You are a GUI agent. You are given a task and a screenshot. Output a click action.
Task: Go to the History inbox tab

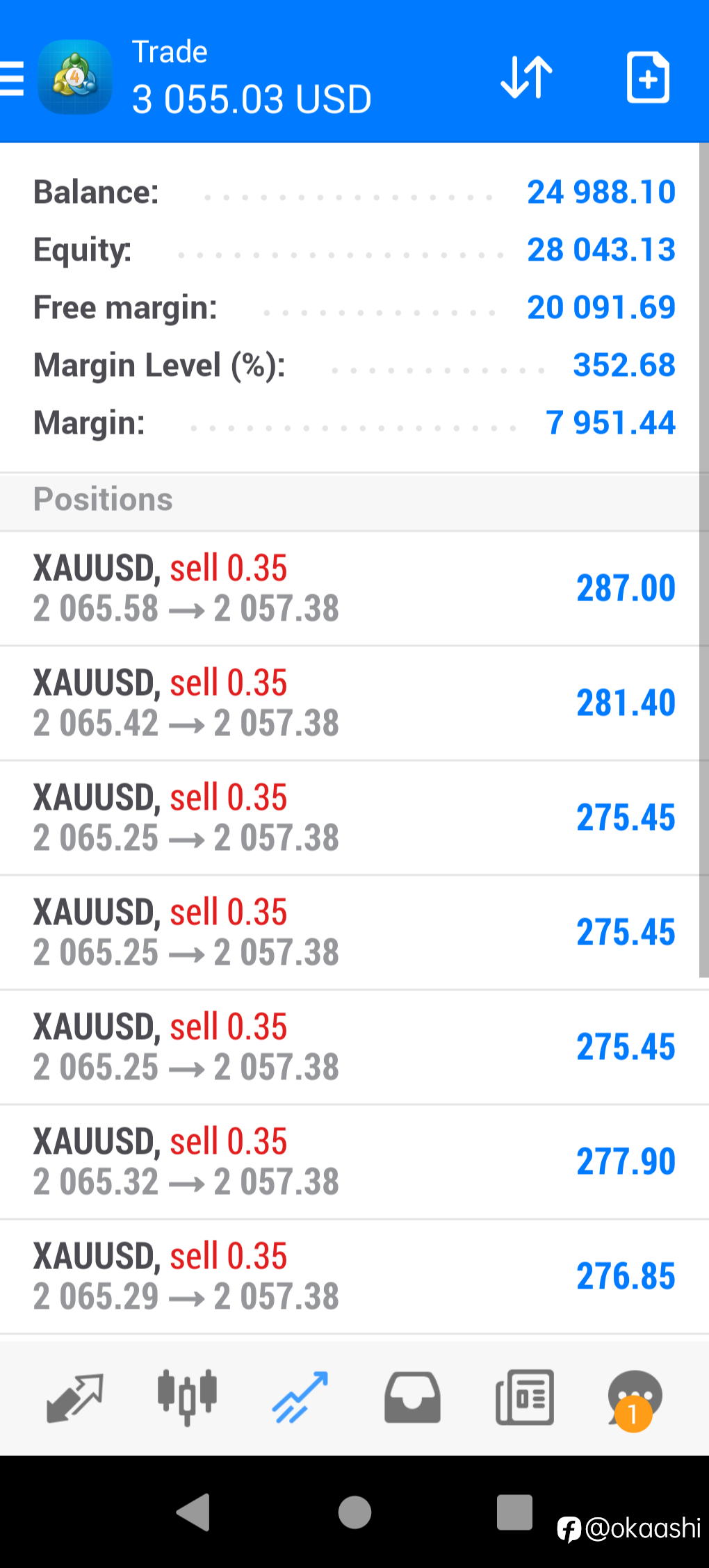pos(412,1398)
